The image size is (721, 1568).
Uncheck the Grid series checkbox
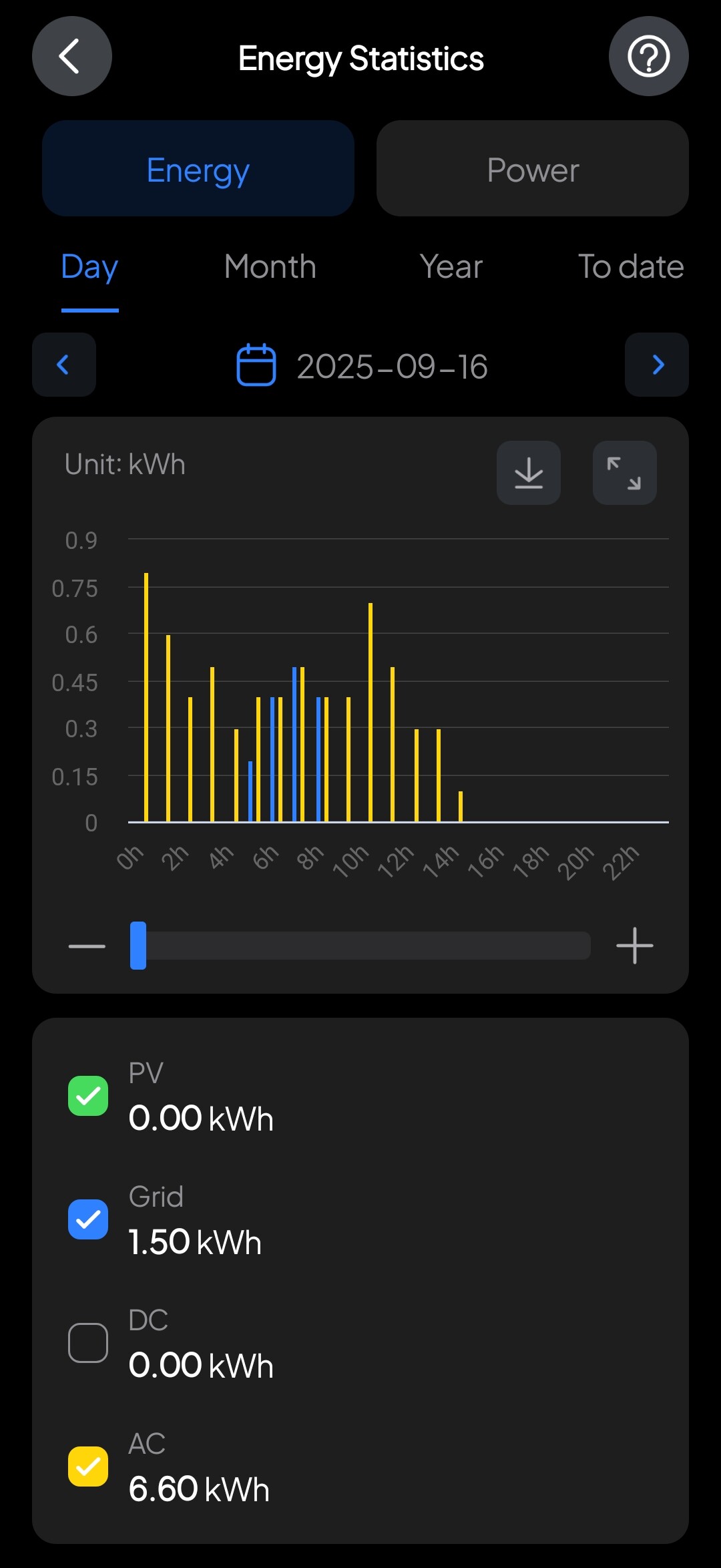click(x=88, y=1219)
